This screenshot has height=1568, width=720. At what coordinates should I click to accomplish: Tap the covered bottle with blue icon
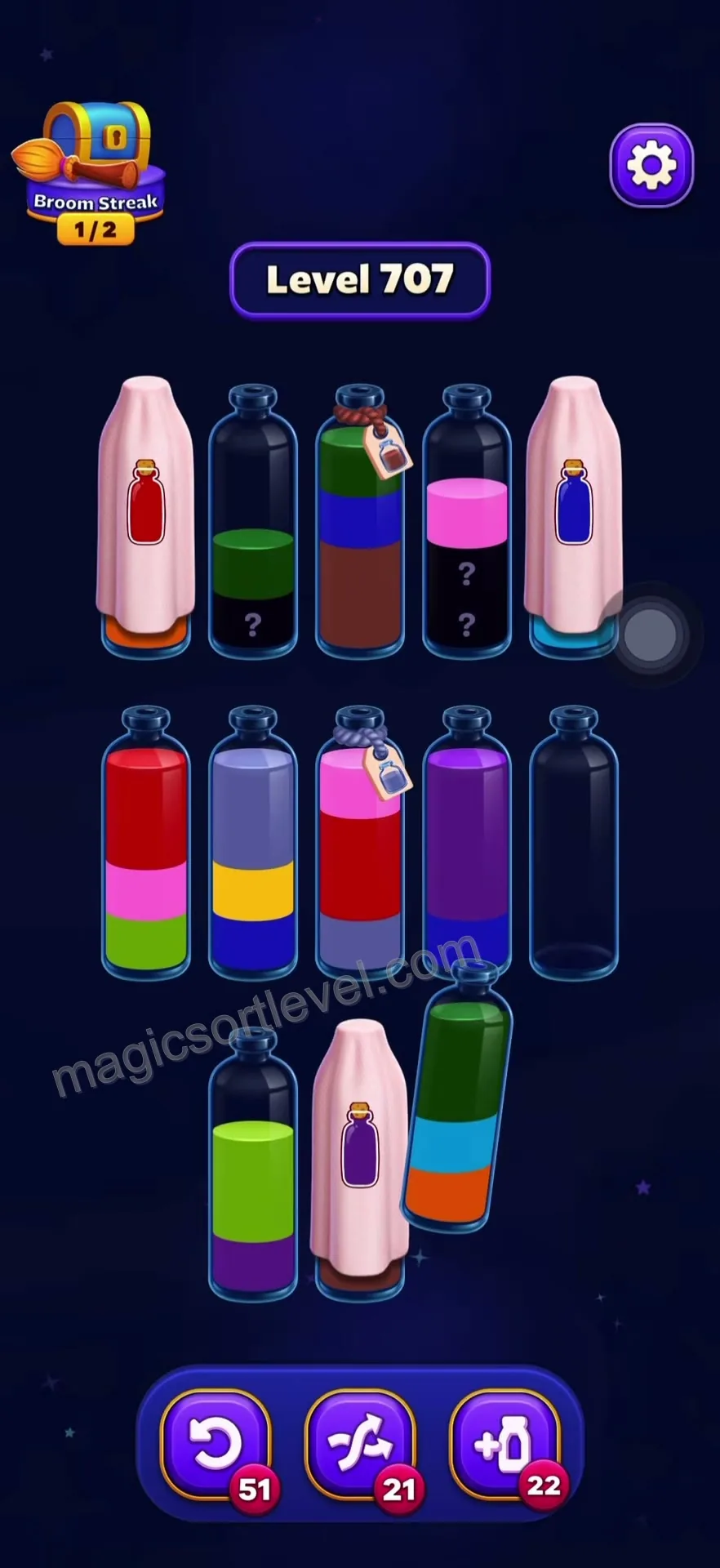pos(574,516)
